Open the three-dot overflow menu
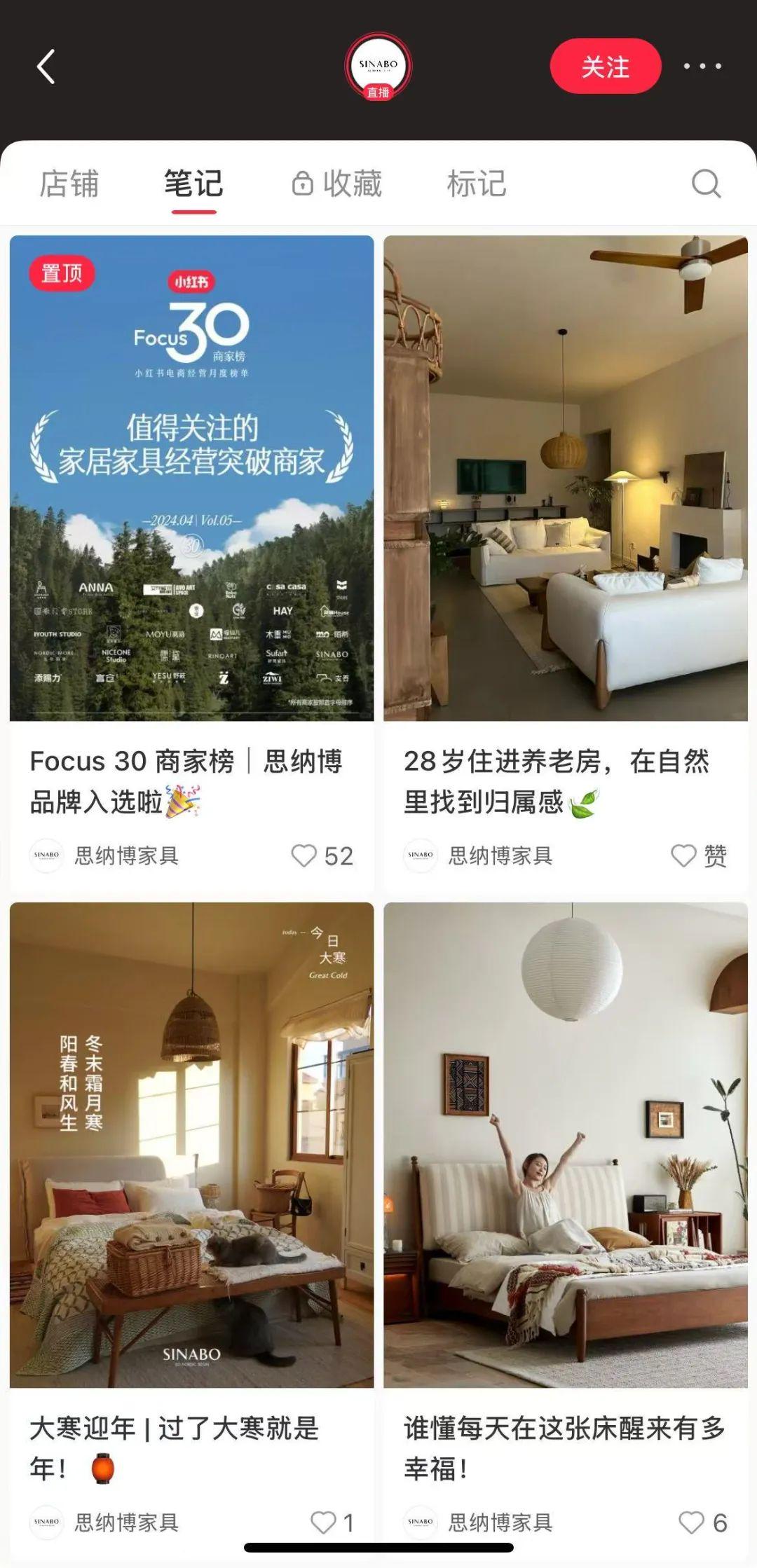 [702, 67]
